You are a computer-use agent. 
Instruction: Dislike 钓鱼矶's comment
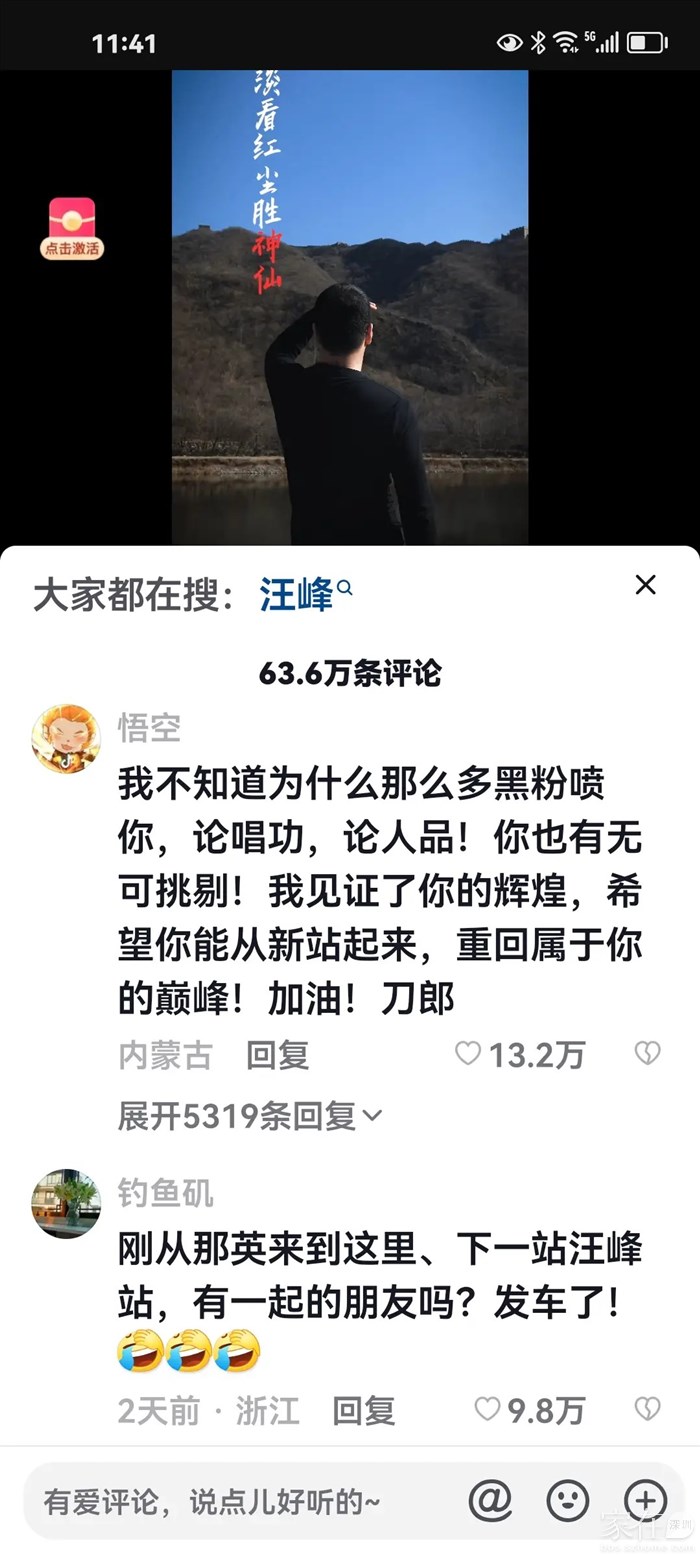pyautogui.click(x=647, y=1410)
